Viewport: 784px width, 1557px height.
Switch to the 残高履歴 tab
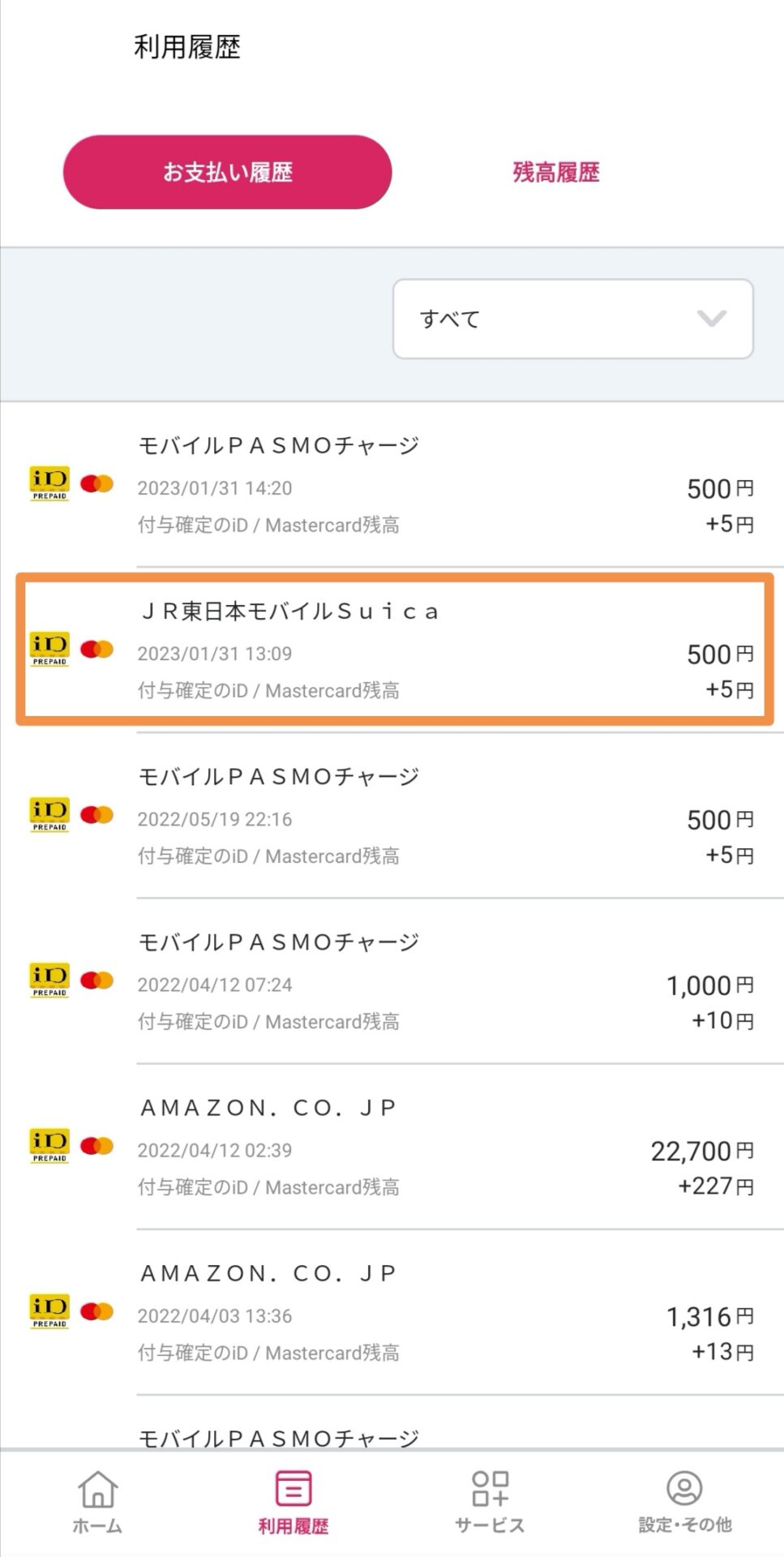[x=556, y=172]
